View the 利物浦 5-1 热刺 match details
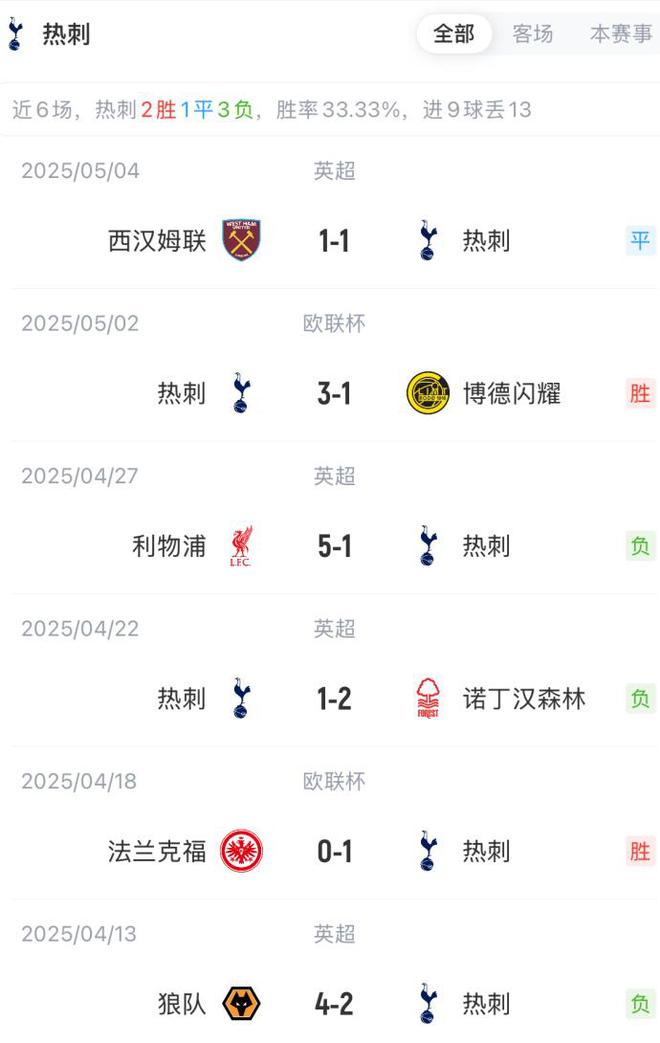 (x=333, y=546)
